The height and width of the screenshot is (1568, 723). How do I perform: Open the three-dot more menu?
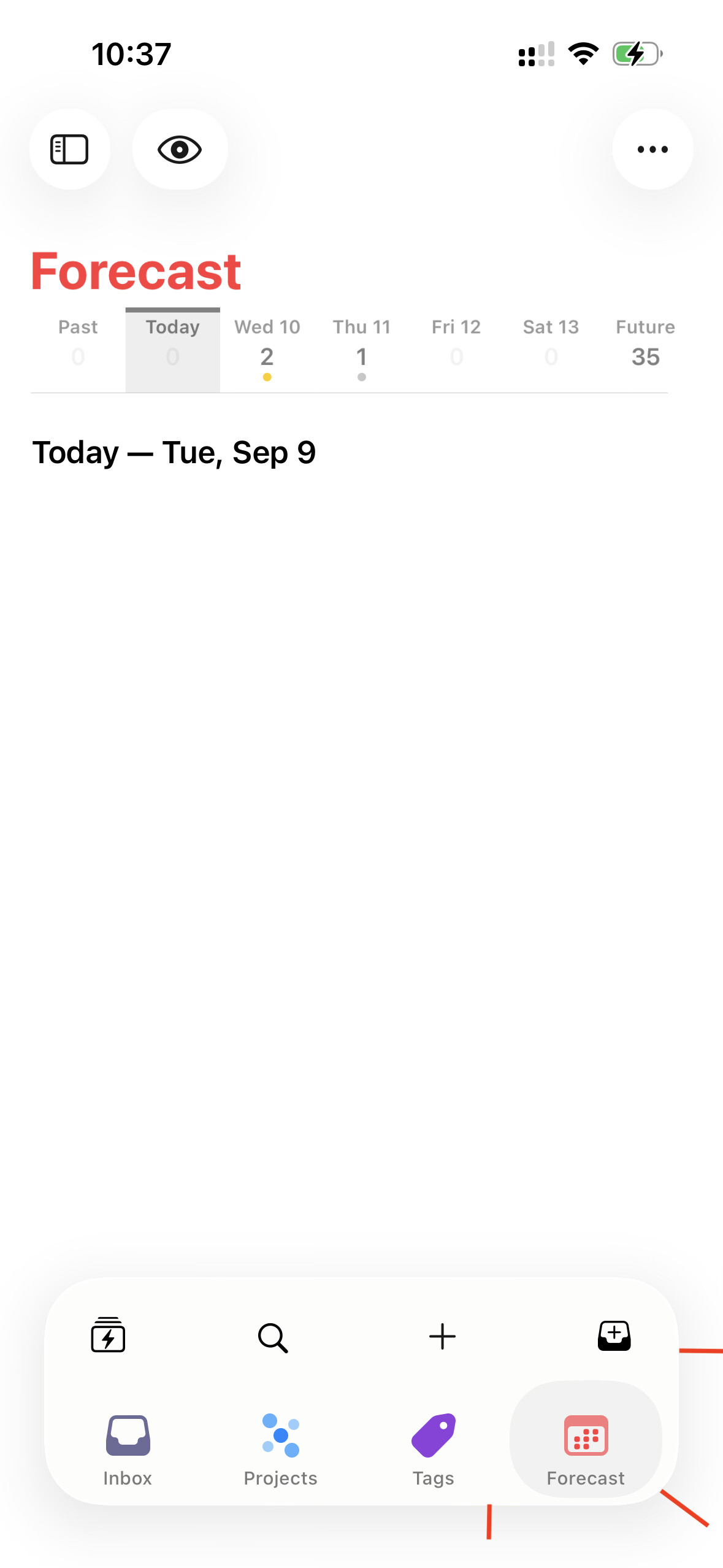pyautogui.click(x=652, y=149)
